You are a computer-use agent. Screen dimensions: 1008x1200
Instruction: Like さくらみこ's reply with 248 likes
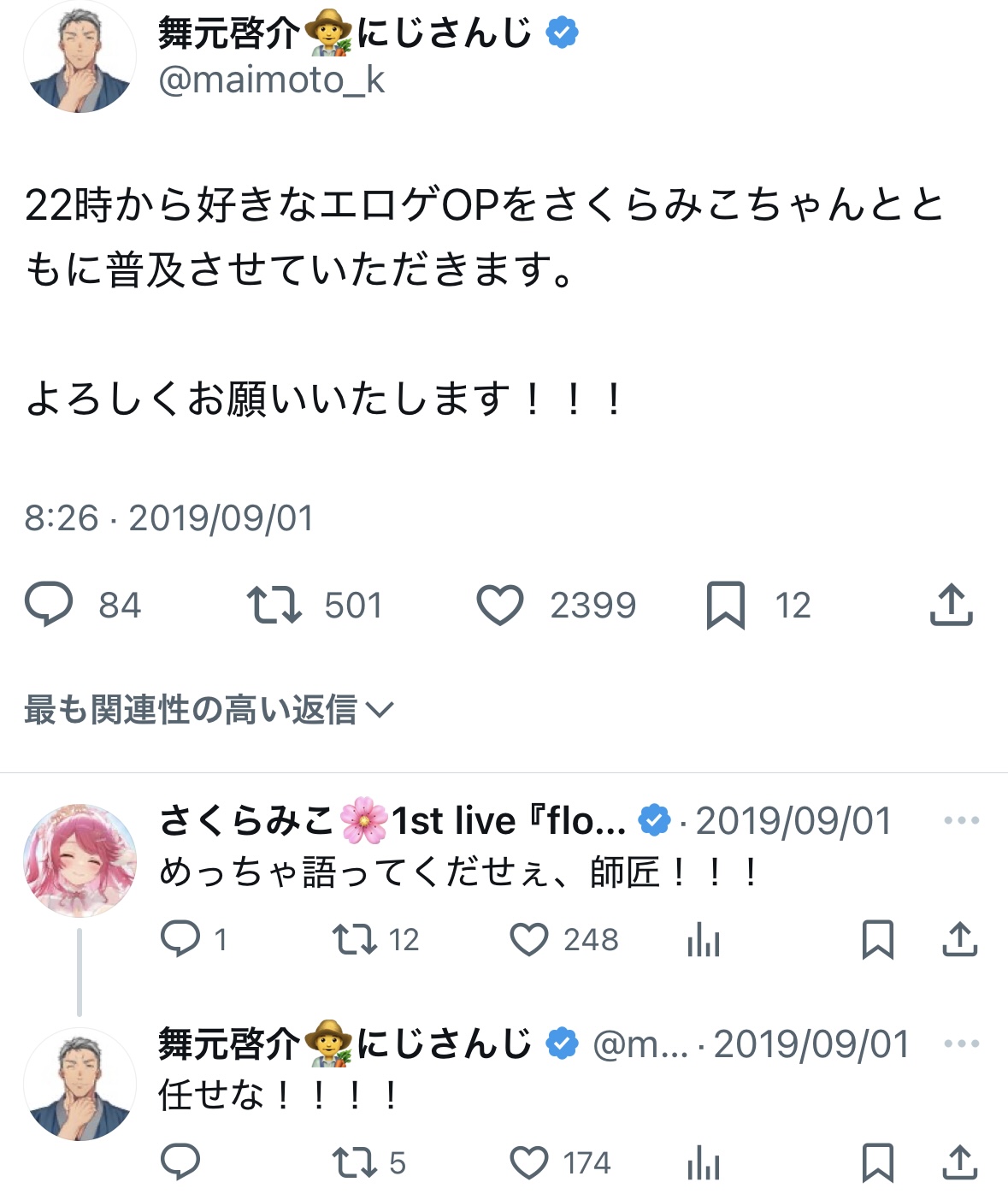pos(529,939)
